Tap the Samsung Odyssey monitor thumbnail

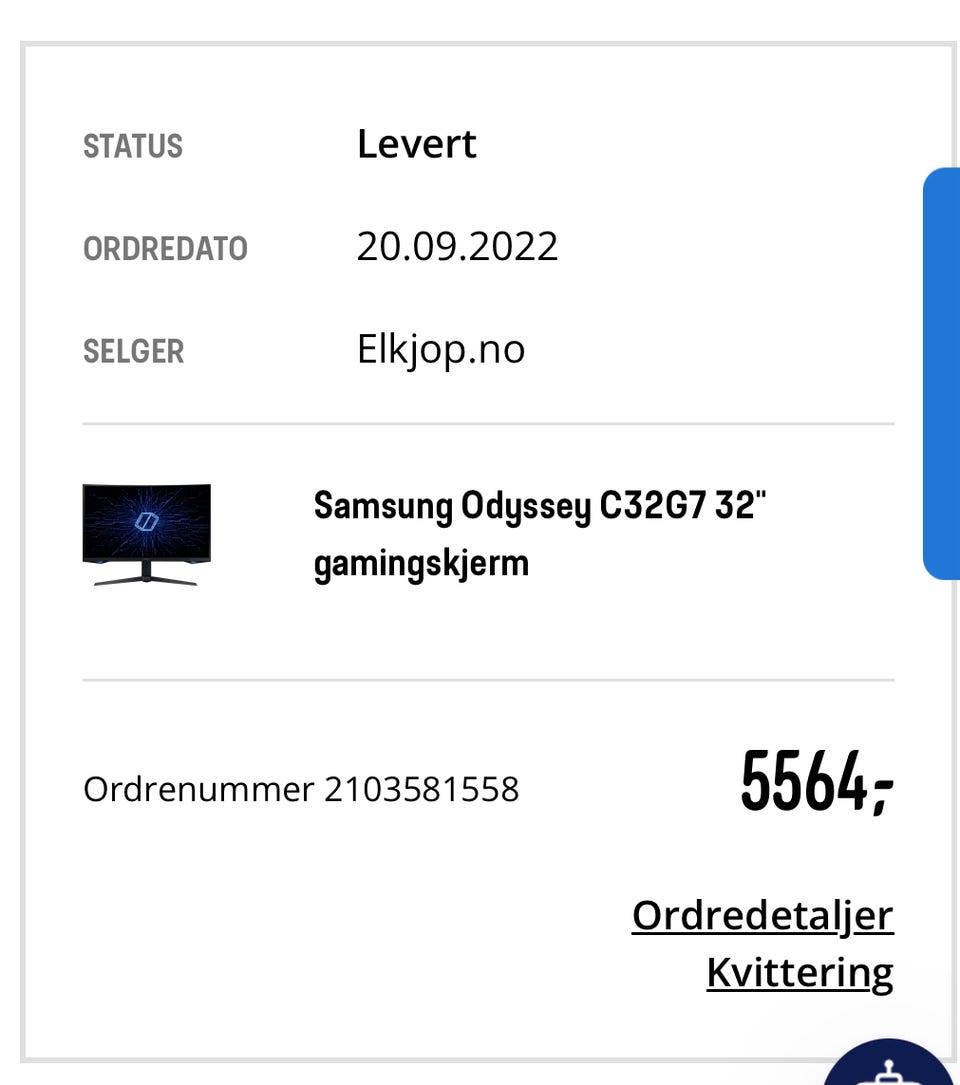147,534
